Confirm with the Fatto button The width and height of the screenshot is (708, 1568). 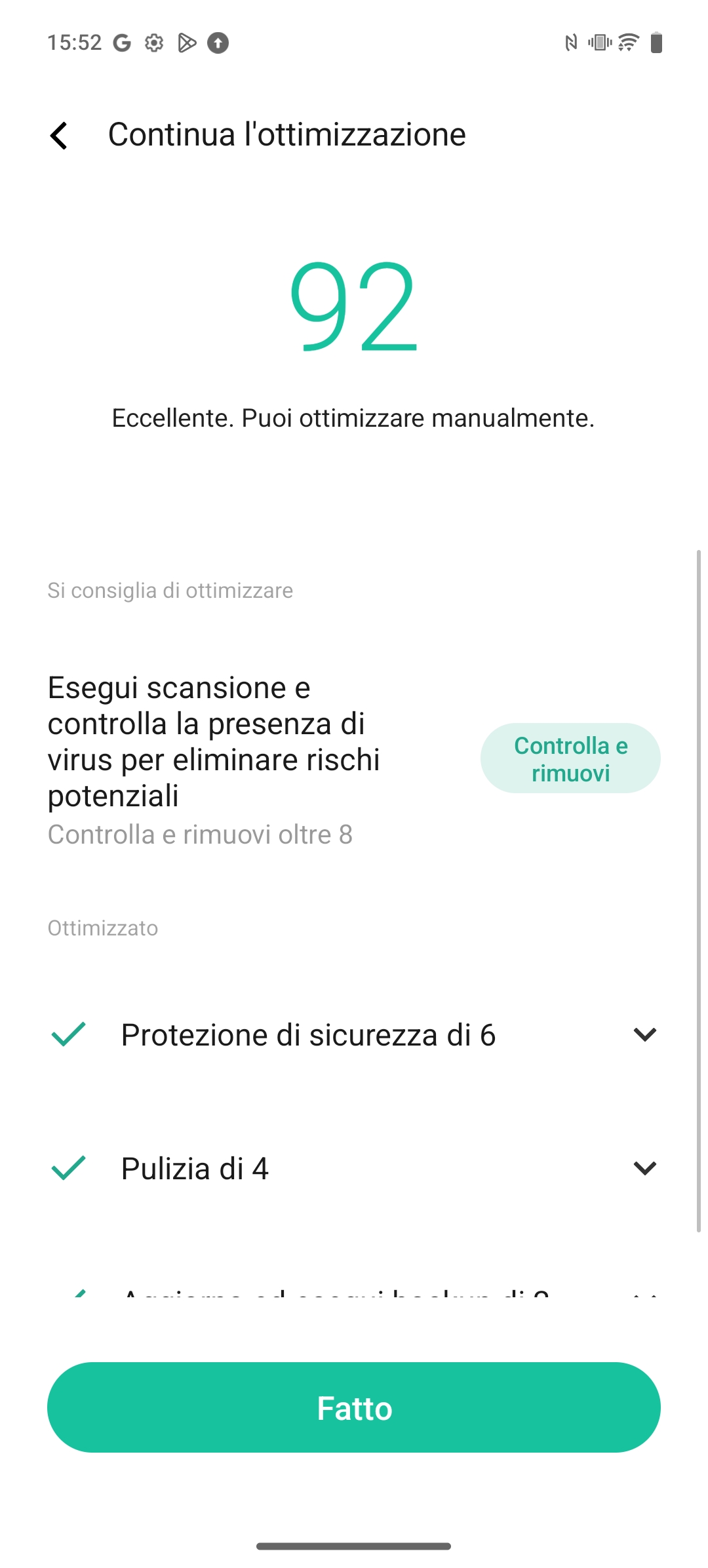point(354,1407)
